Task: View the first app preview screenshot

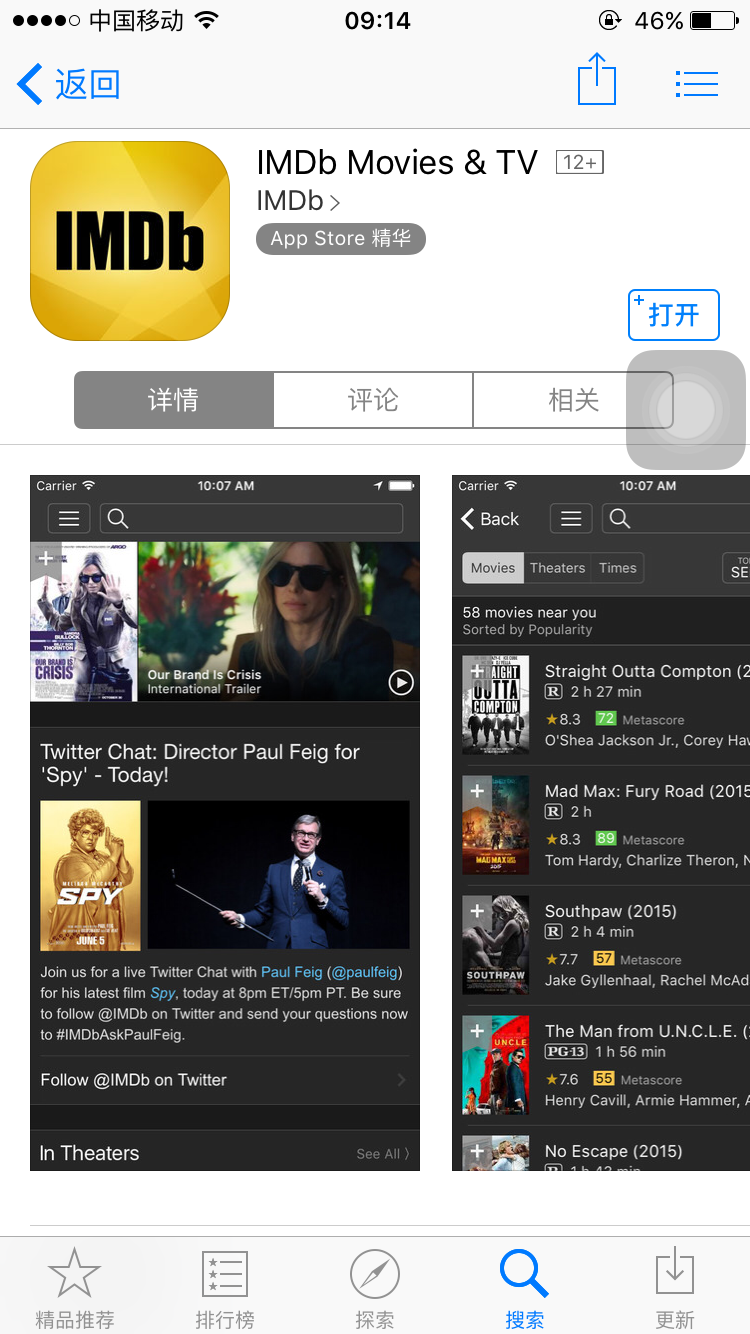Action: (225, 822)
